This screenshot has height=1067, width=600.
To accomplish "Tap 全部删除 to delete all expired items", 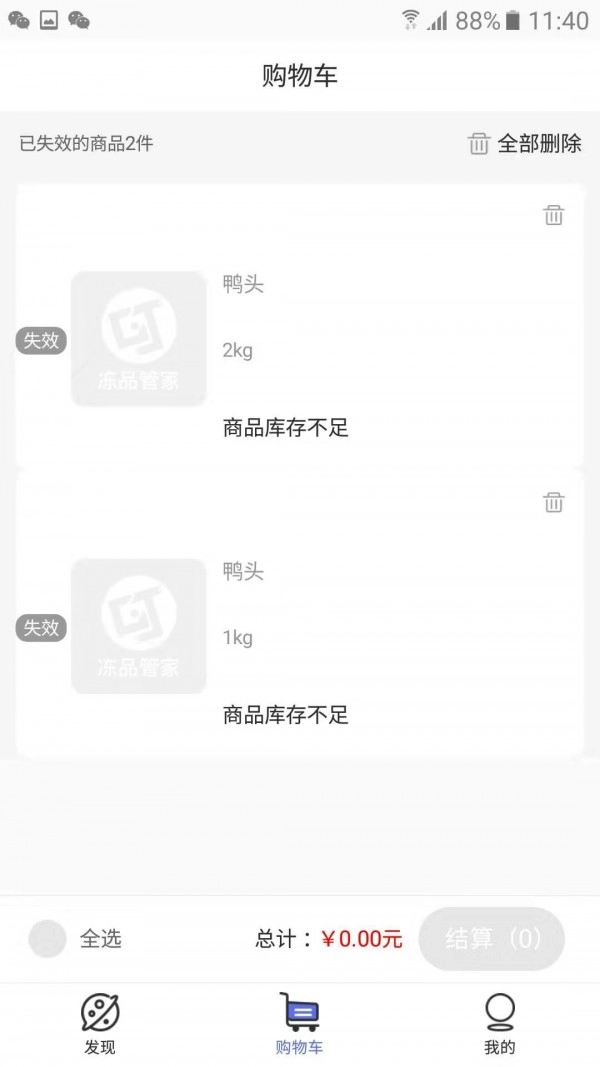I will 525,143.
